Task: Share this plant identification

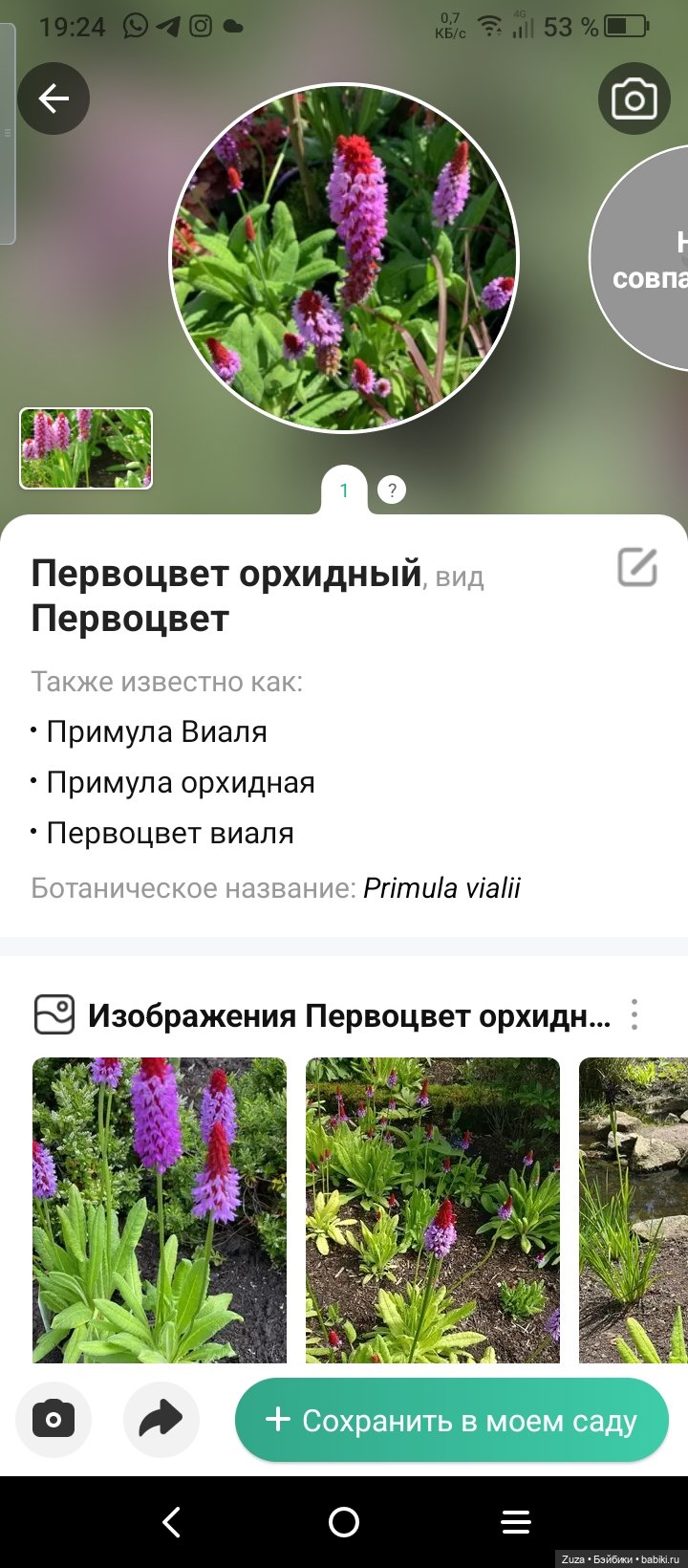Action: [x=161, y=1420]
